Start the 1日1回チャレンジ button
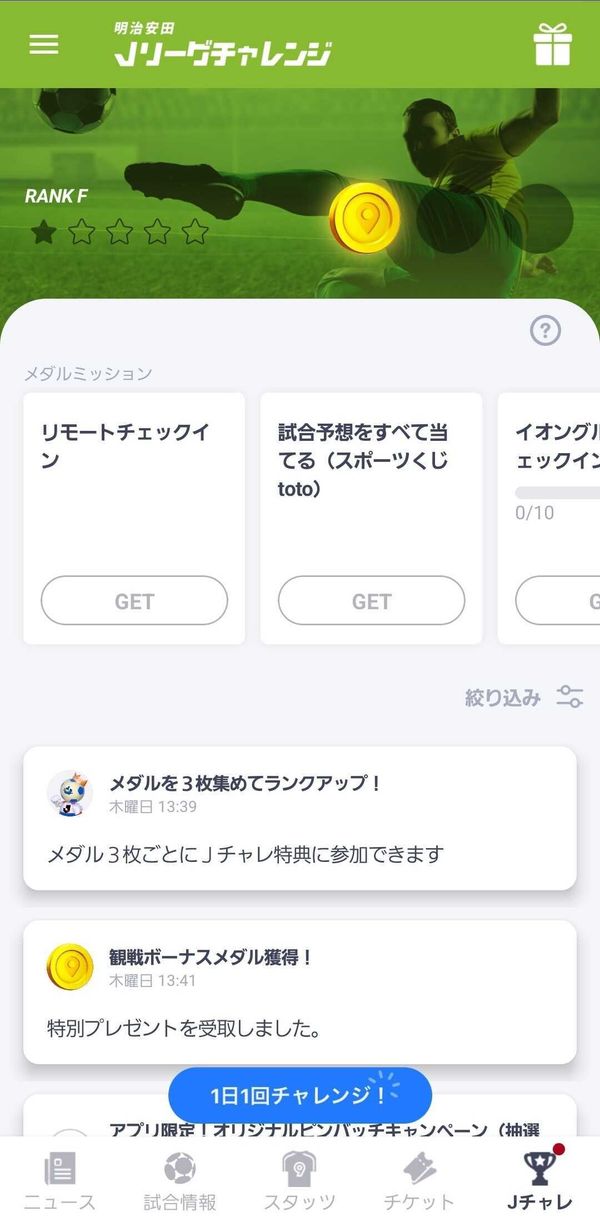Viewport: 600px width, 1224px height. [x=300, y=1095]
